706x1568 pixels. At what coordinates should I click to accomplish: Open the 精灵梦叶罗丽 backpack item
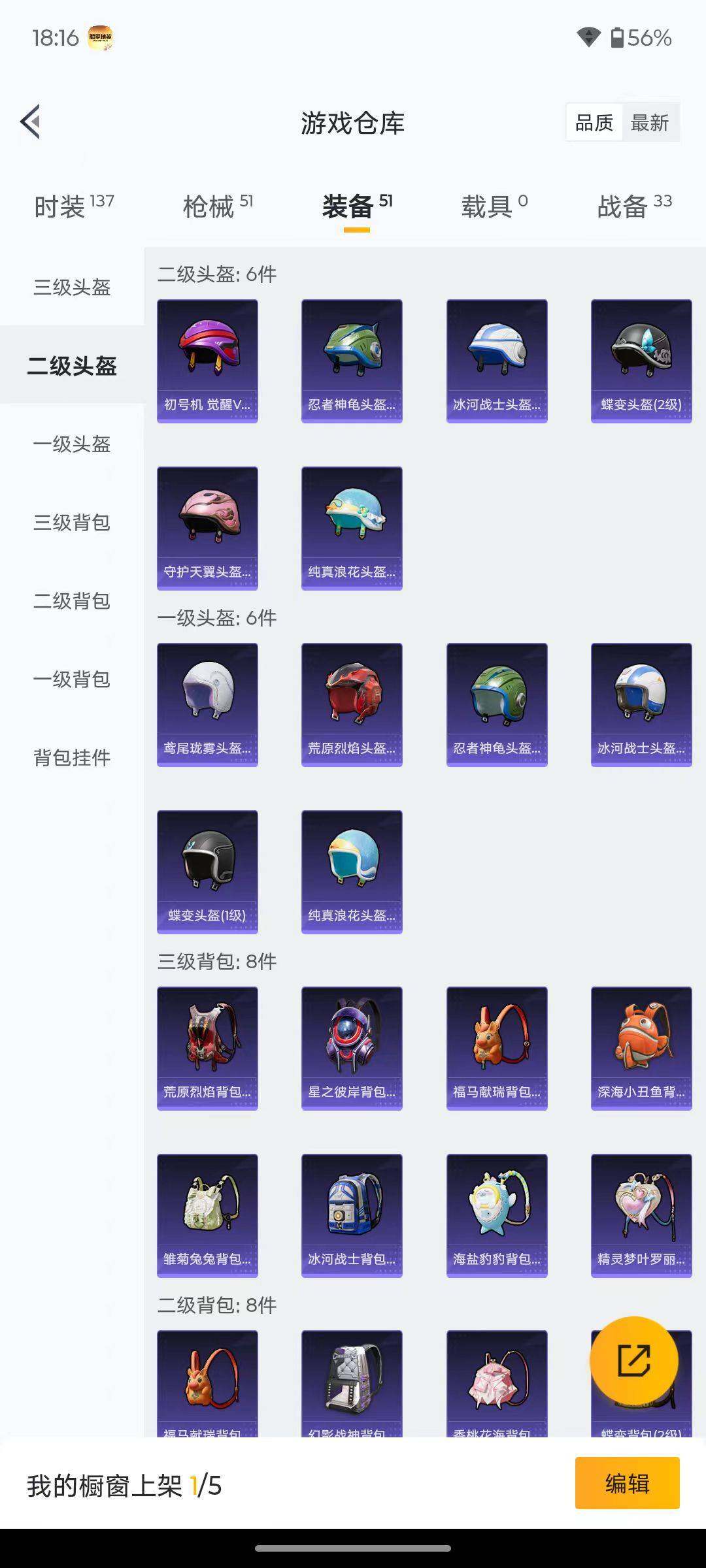coord(641,1215)
